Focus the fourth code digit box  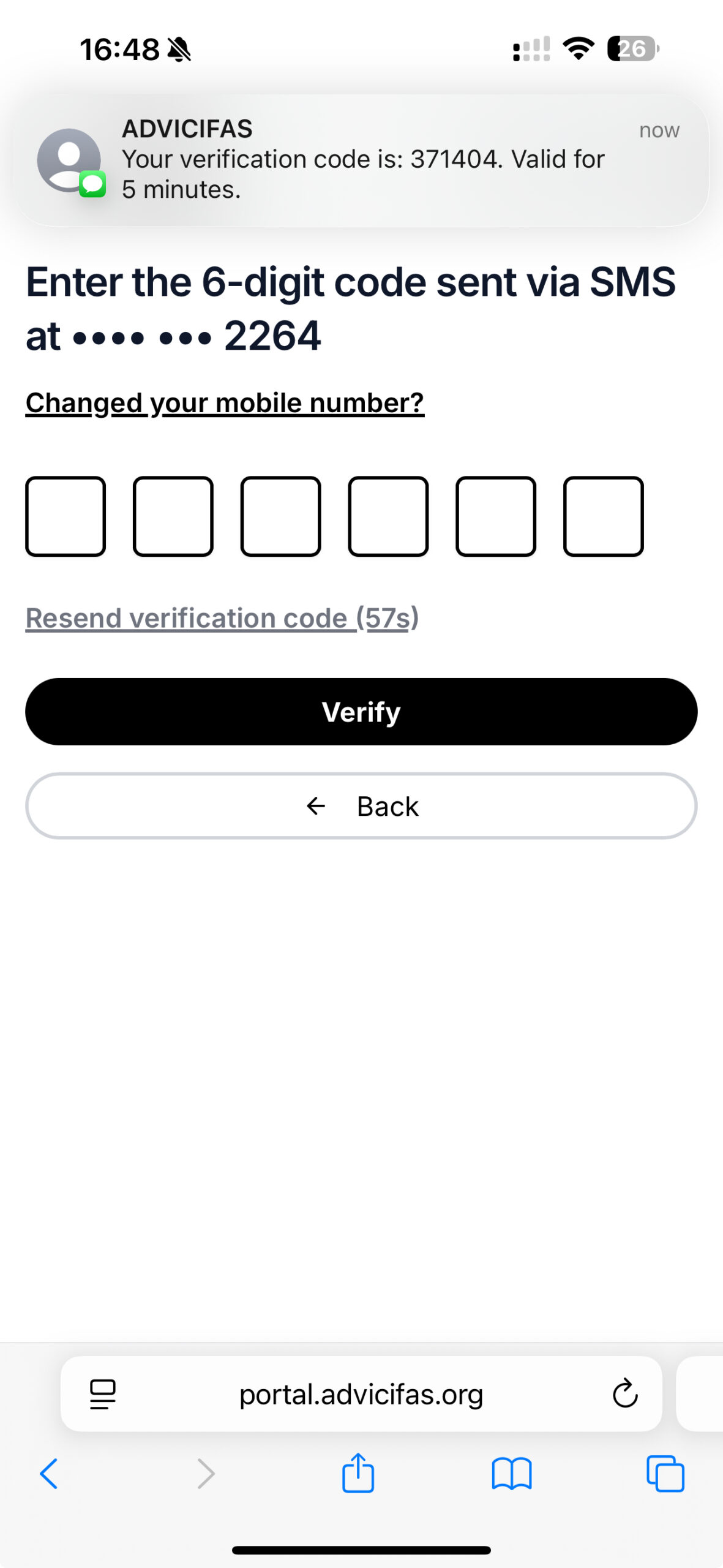388,516
